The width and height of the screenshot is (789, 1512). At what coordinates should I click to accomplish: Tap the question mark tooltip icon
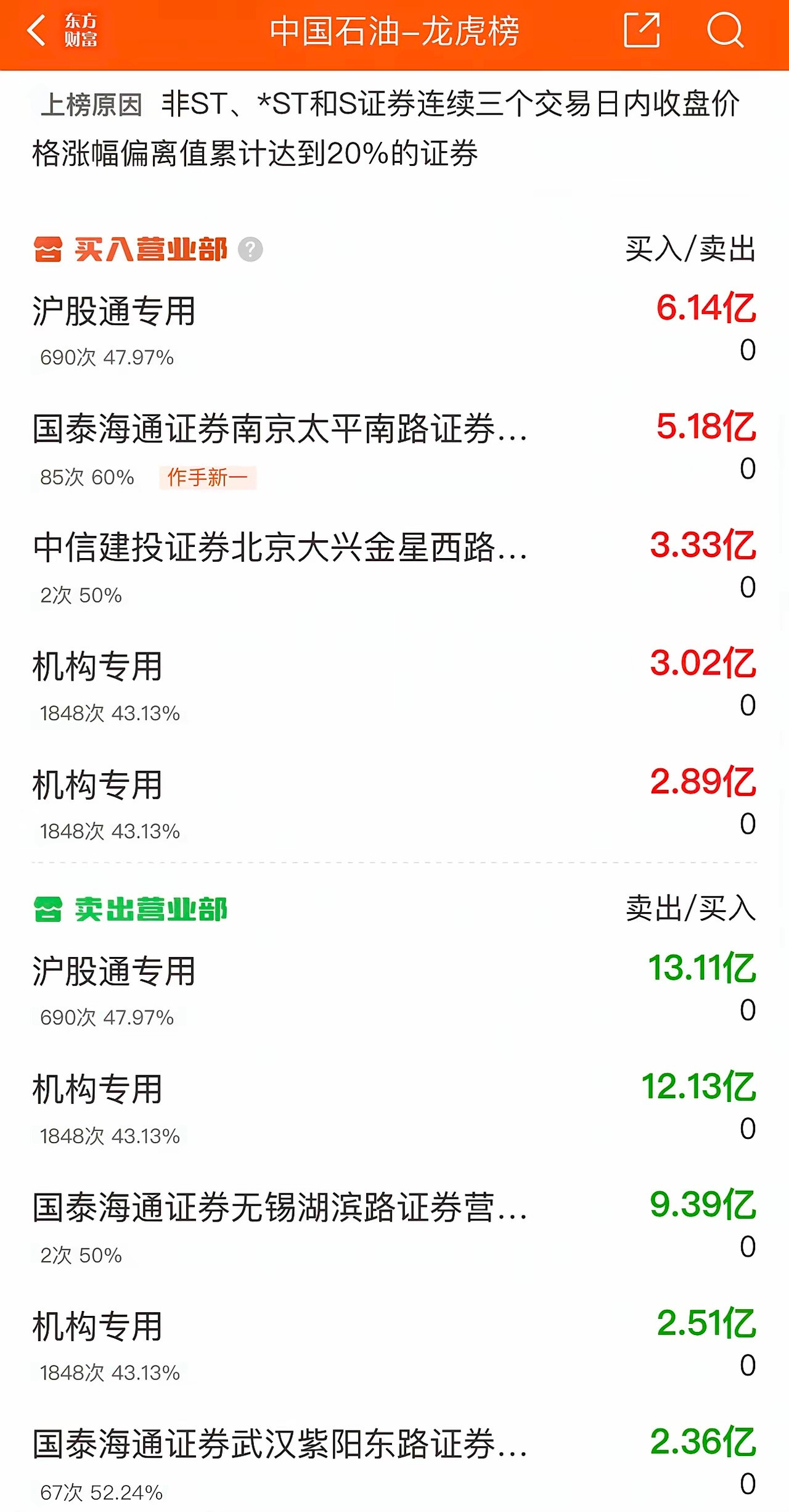[x=249, y=249]
